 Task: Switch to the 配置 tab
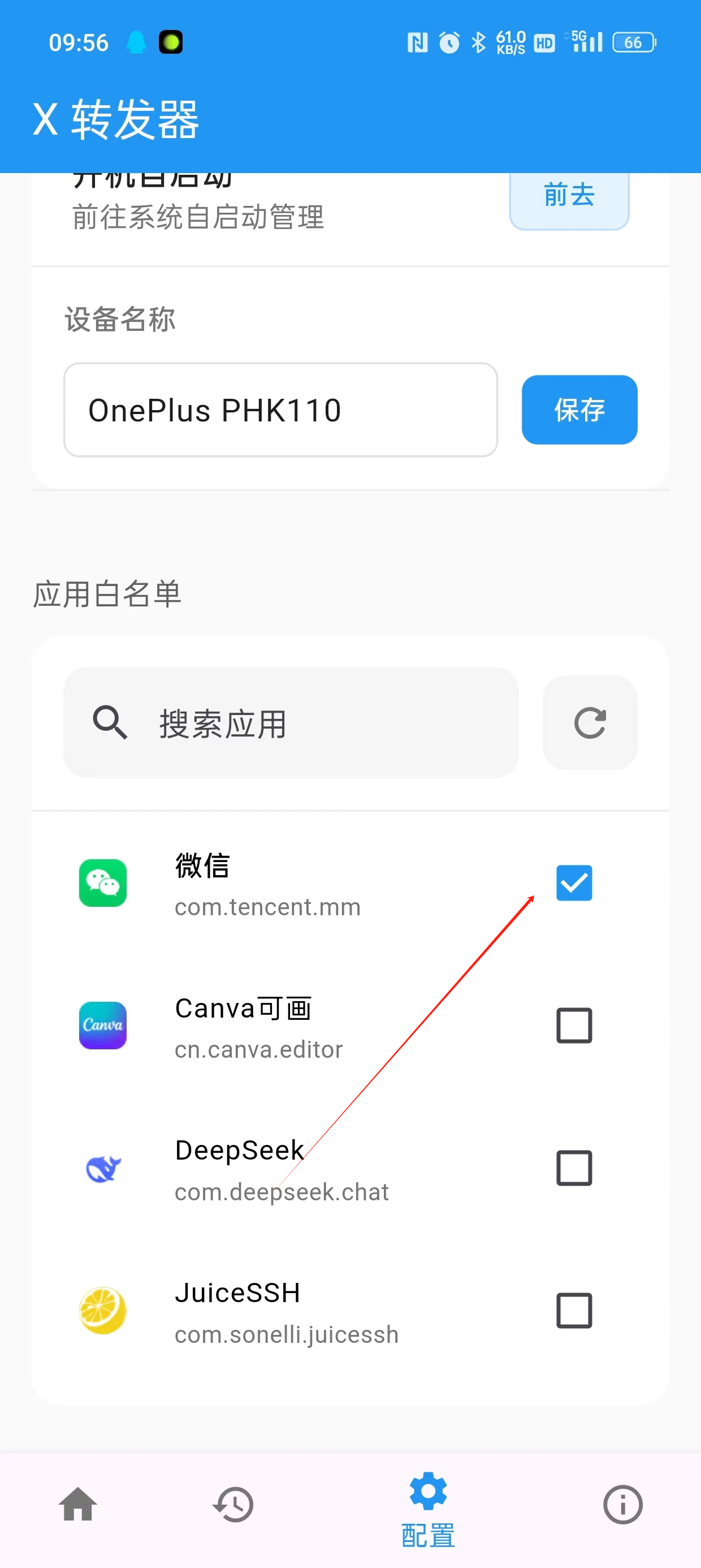(428, 1510)
